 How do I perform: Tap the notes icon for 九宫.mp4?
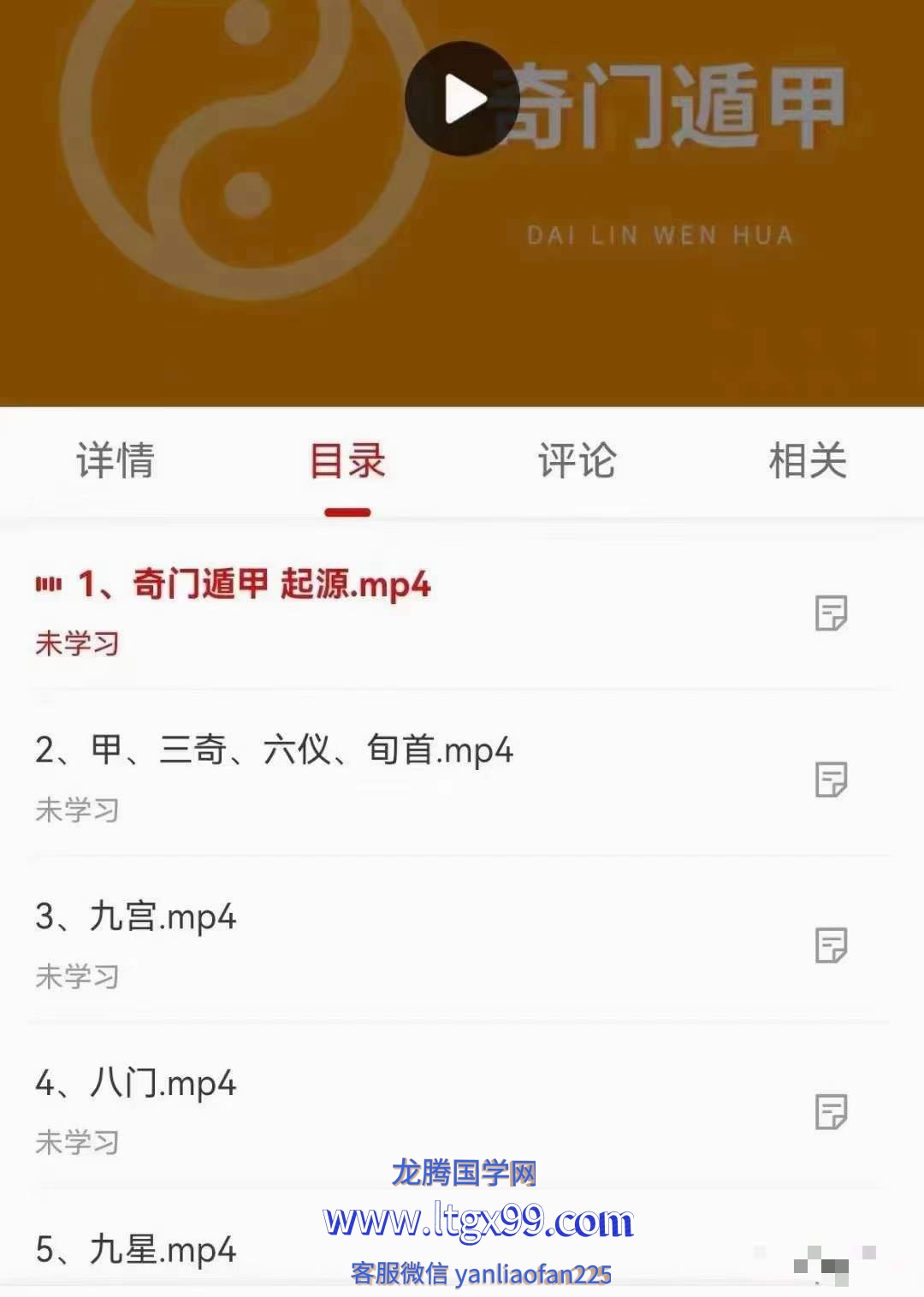point(831,945)
